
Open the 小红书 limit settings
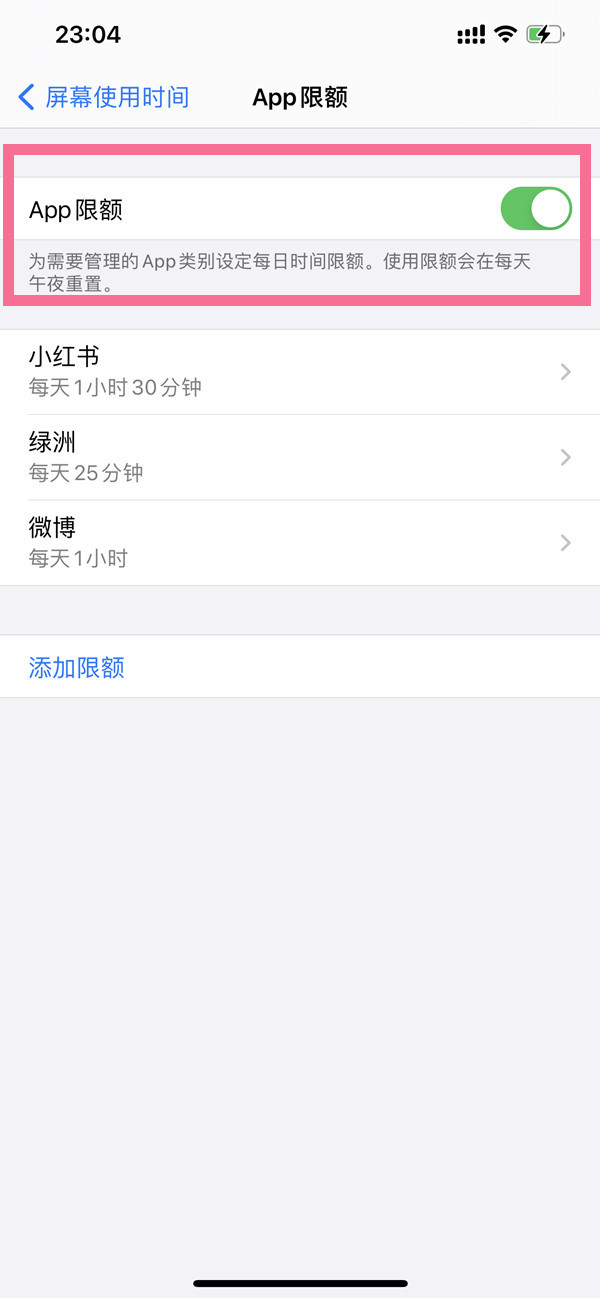[x=300, y=372]
